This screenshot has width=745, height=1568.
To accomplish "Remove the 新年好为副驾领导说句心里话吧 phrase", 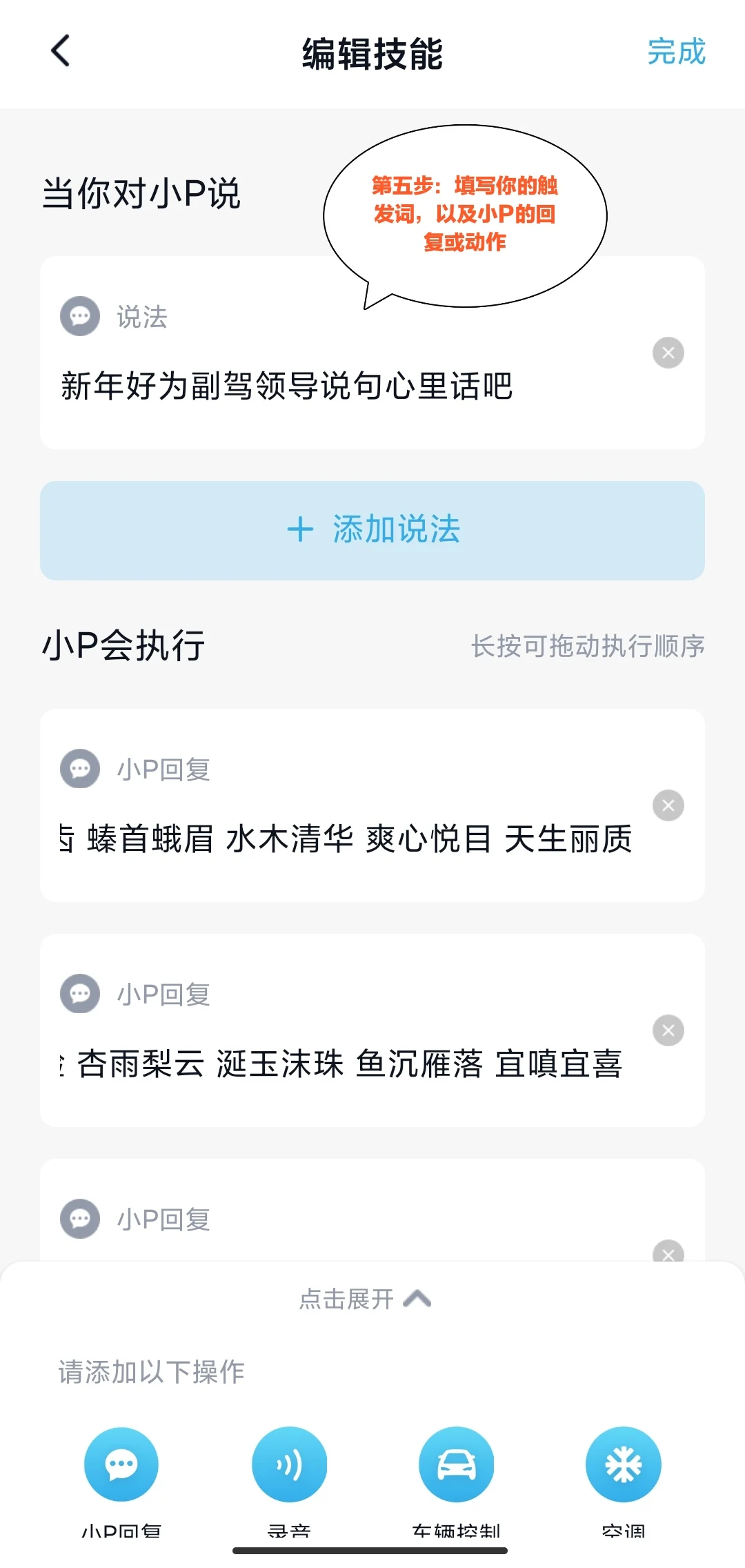I will click(x=668, y=353).
